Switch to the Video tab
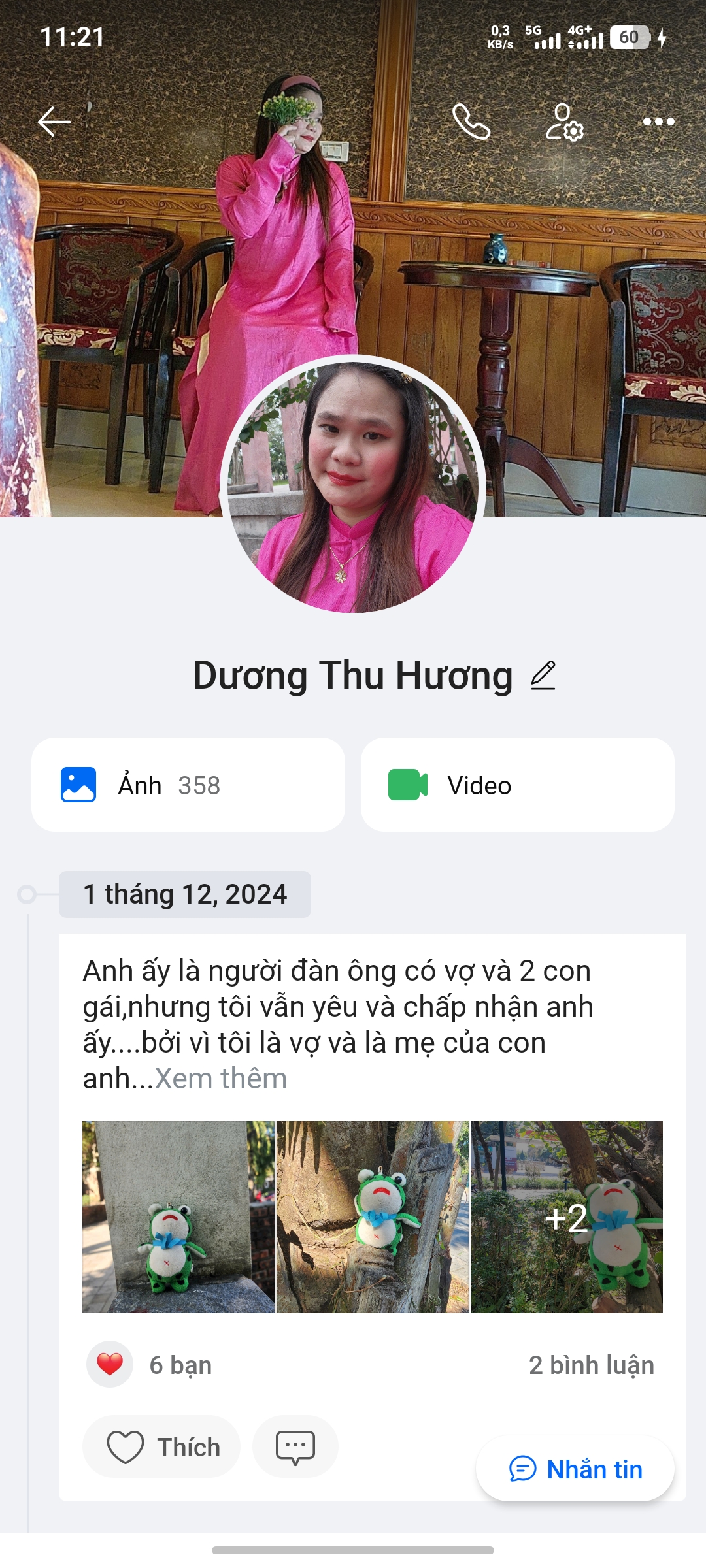The width and height of the screenshot is (706, 1568). coord(516,784)
